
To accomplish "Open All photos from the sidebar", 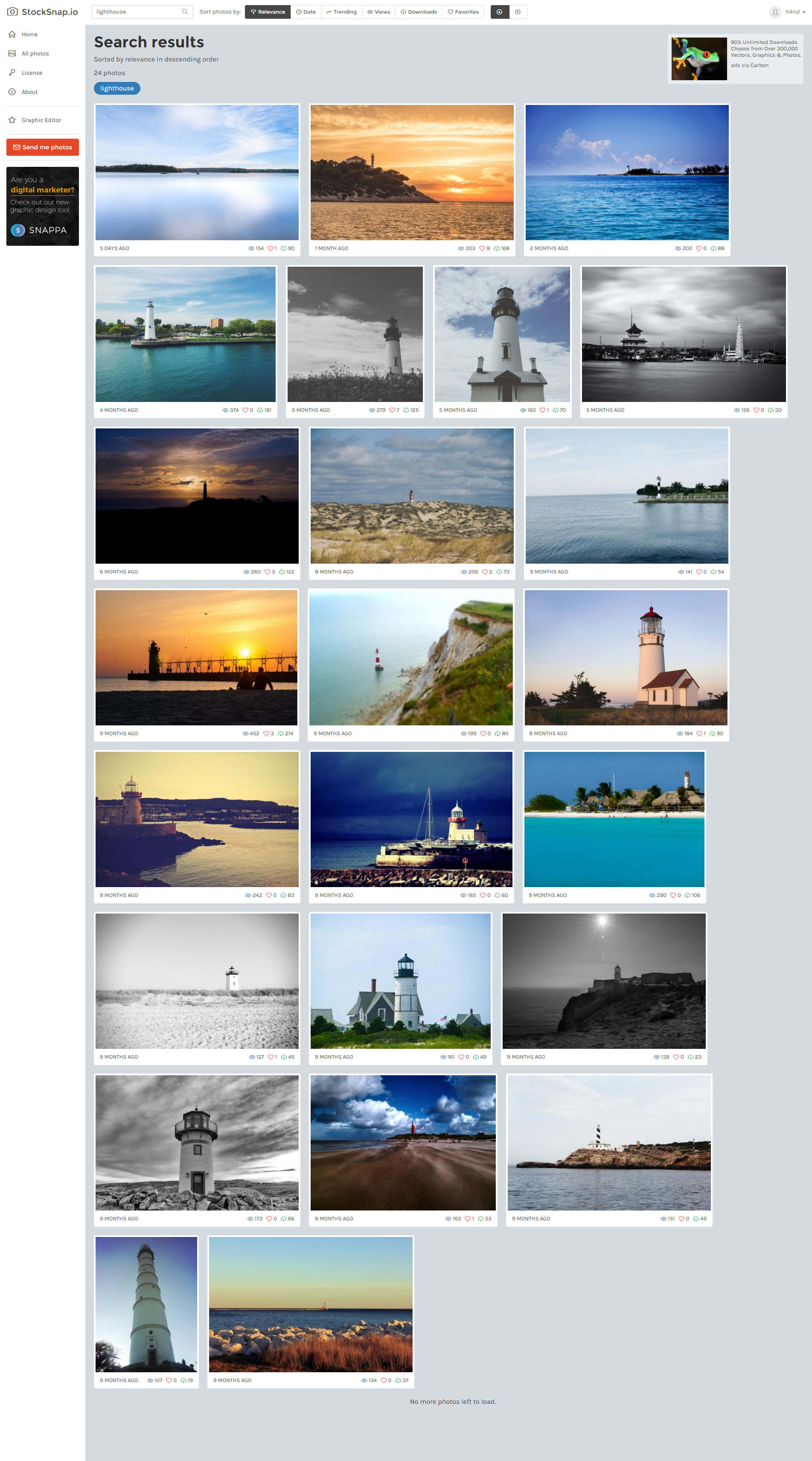I will 35,54.
